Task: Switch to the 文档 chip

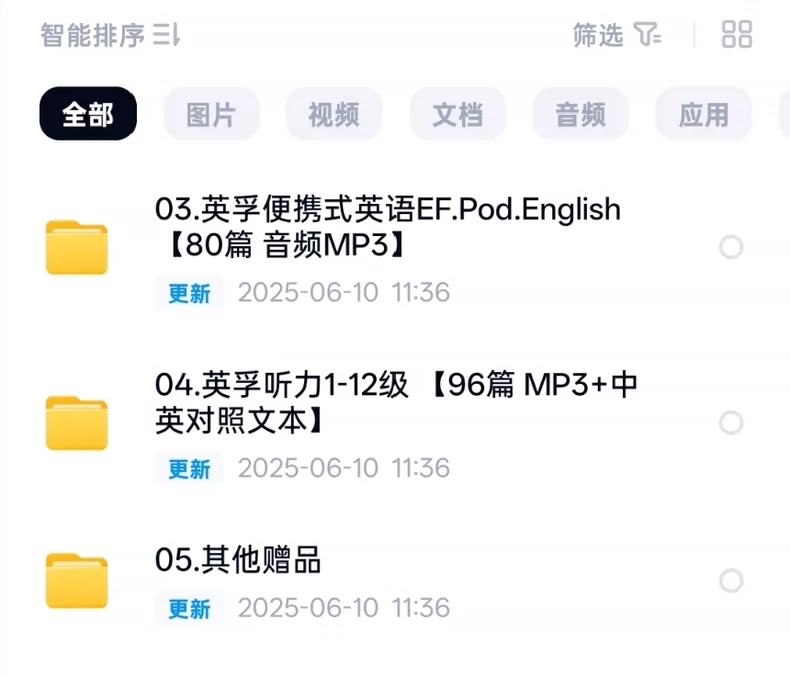Action: click(x=457, y=114)
